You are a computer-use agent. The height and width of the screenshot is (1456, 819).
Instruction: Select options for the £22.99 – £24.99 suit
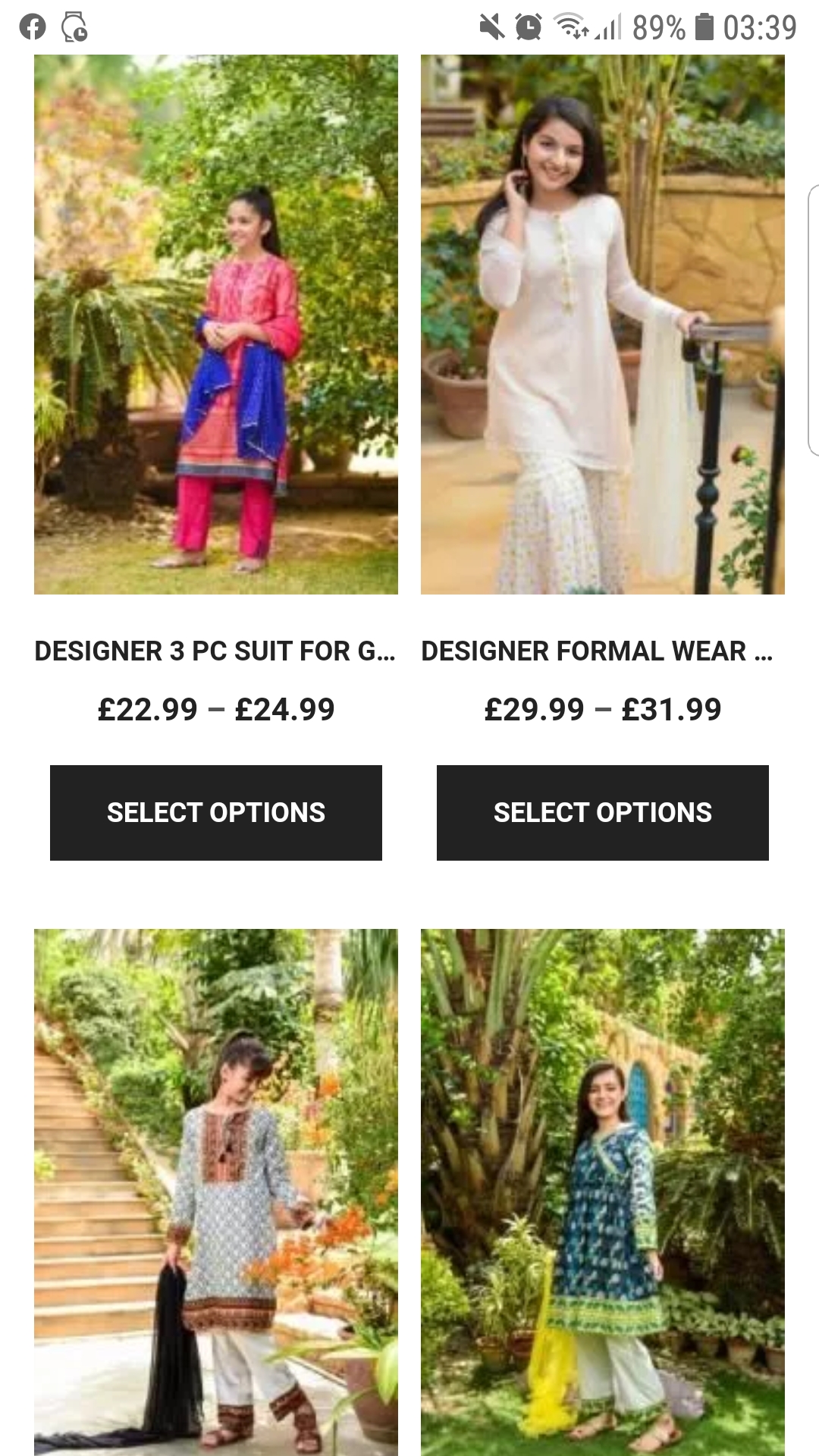coord(216,812)
